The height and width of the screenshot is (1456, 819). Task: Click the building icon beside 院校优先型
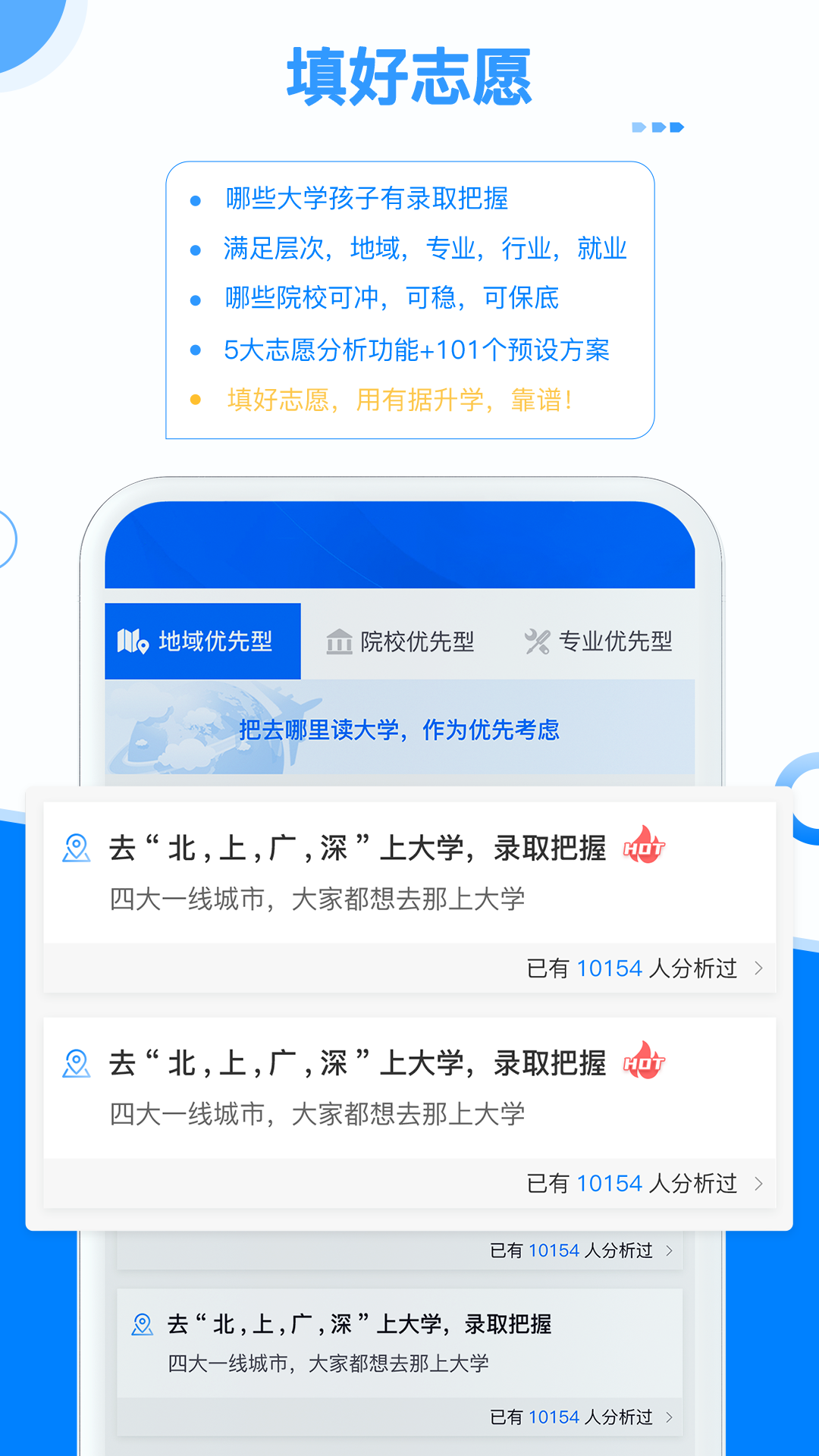338,641
